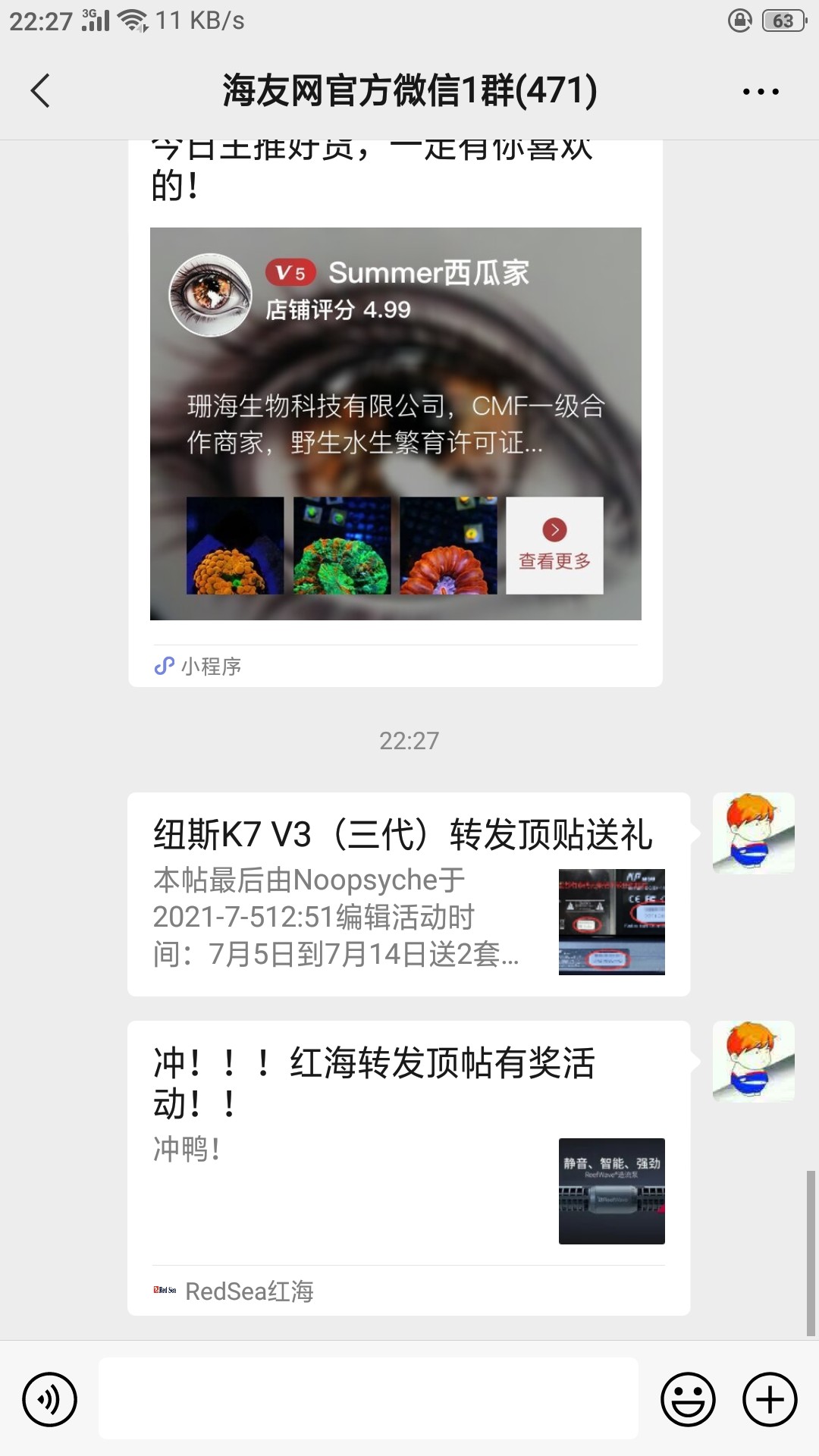Viewport: 819px width, 1456px height.
Task: Switch to voice message input
Action: [50, 1399]
